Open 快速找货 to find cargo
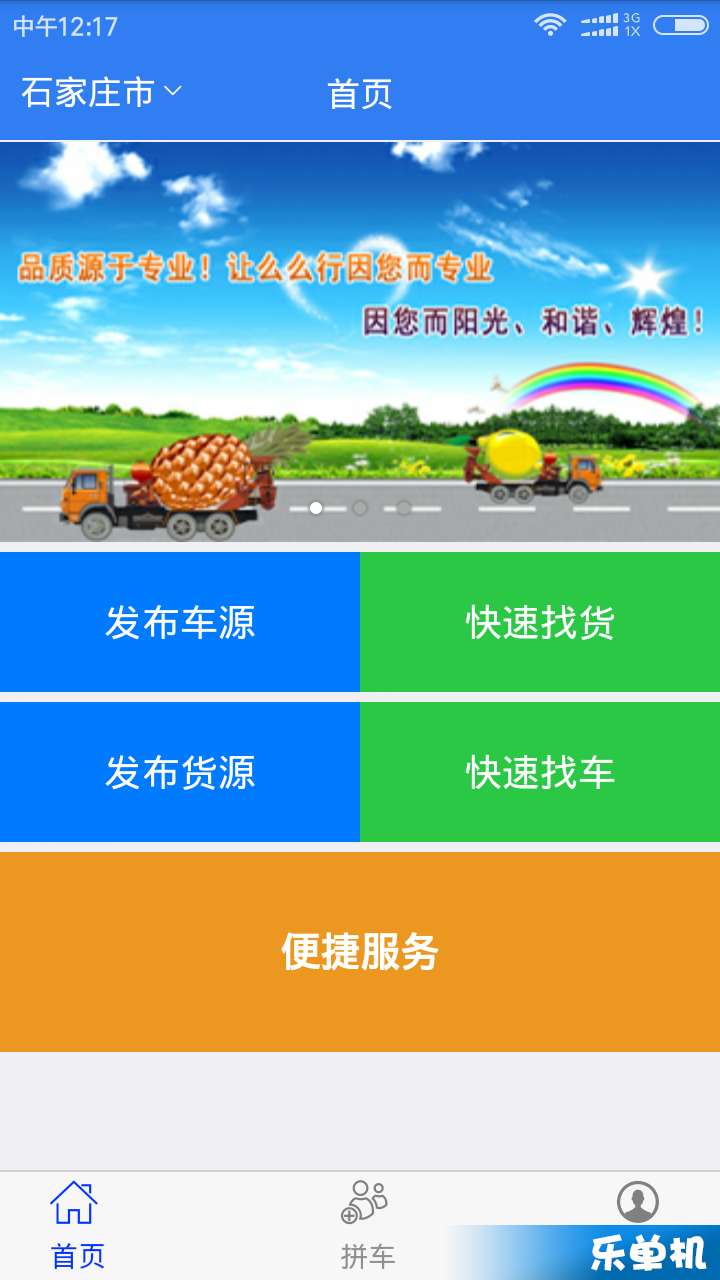The width and height of the screenshot is (720, 1280). point(540,622)
